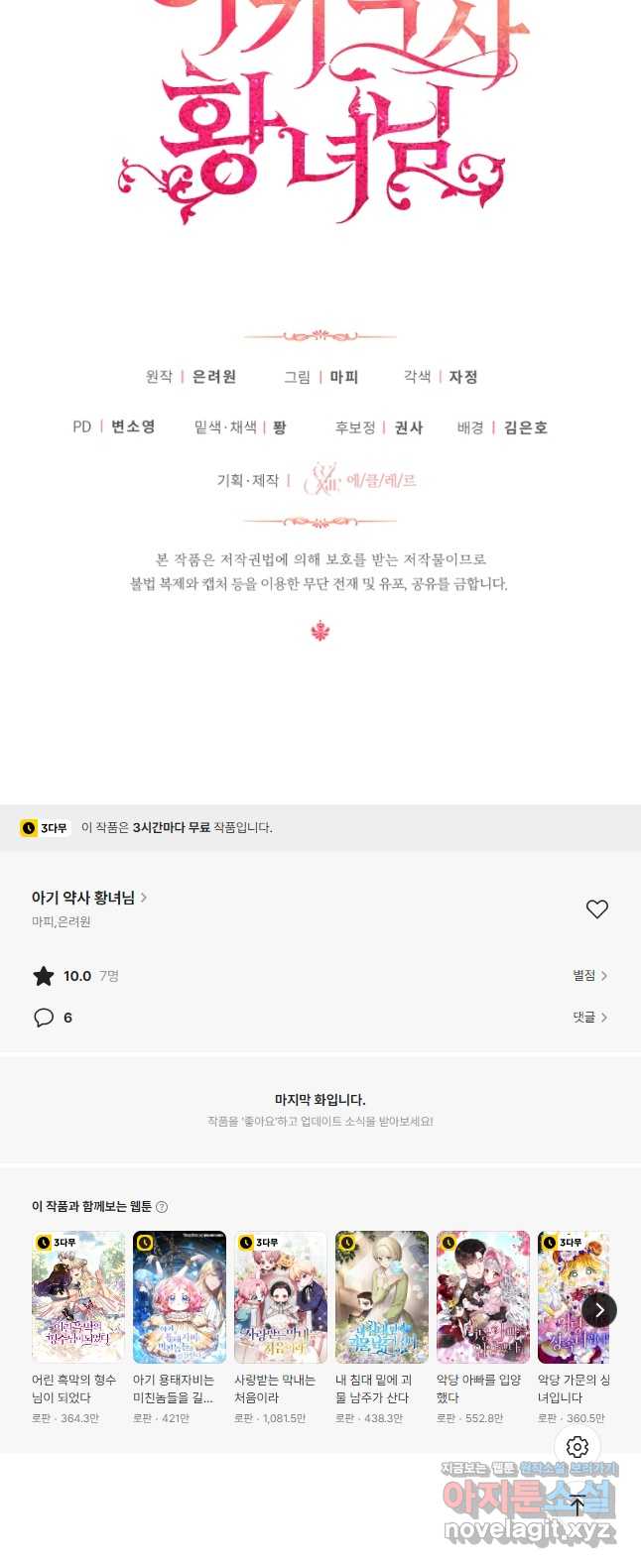This screenshot has width=641, height=1568.
Task: Show info about 이 작품과 함께보는 웹툰
Action: pyautogui.click(x=162, y=1207)
